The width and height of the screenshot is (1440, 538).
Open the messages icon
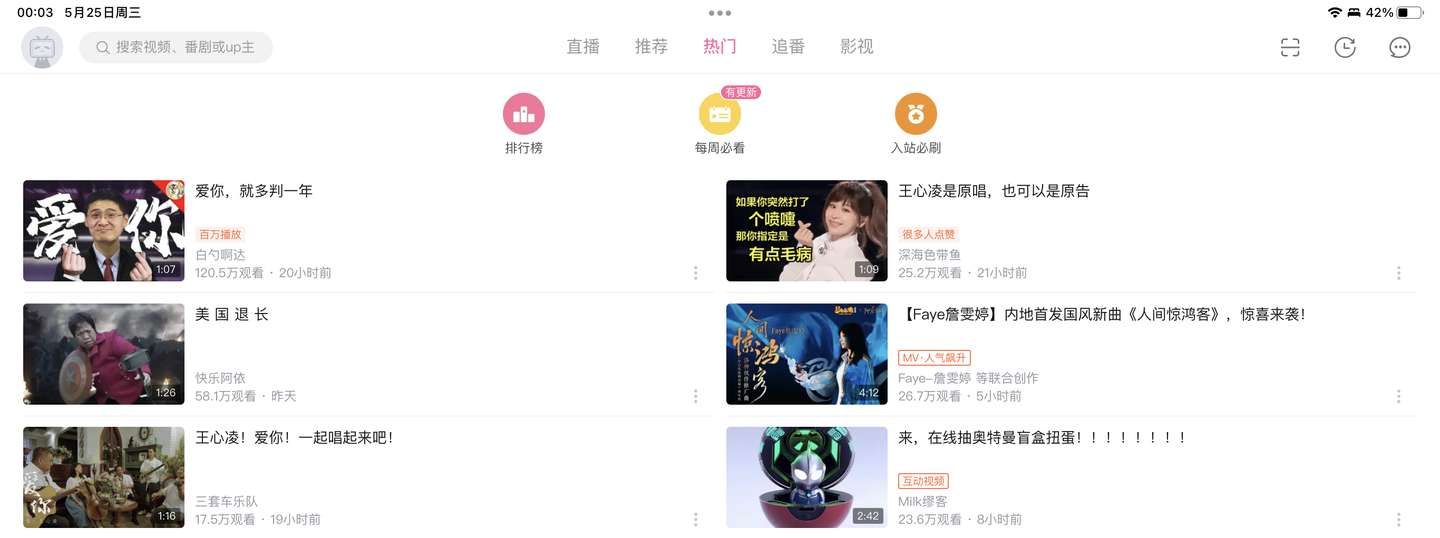click(1400, 47)
